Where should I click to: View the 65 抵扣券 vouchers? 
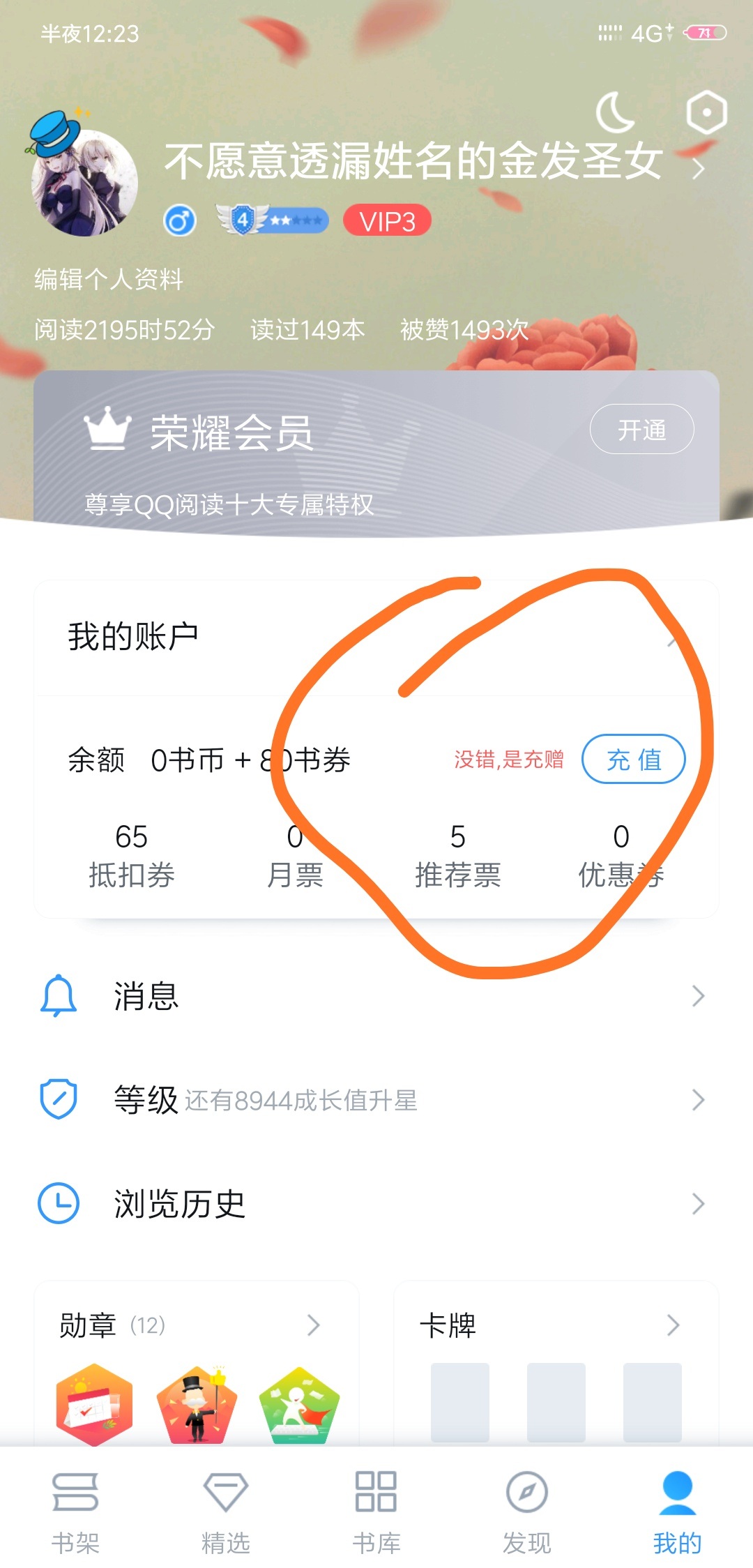(131, 856)
